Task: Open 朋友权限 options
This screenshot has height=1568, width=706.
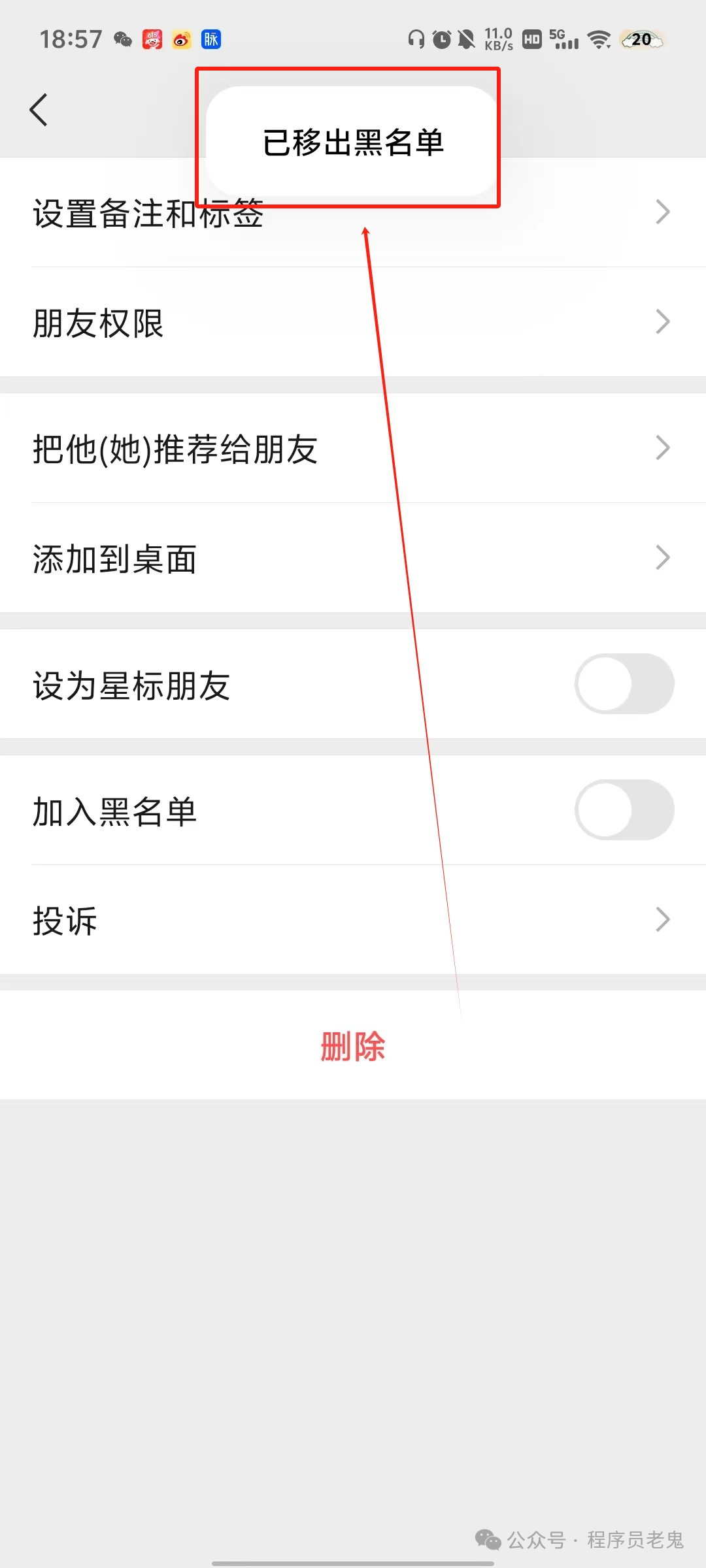Action: [x=353, y=322]
